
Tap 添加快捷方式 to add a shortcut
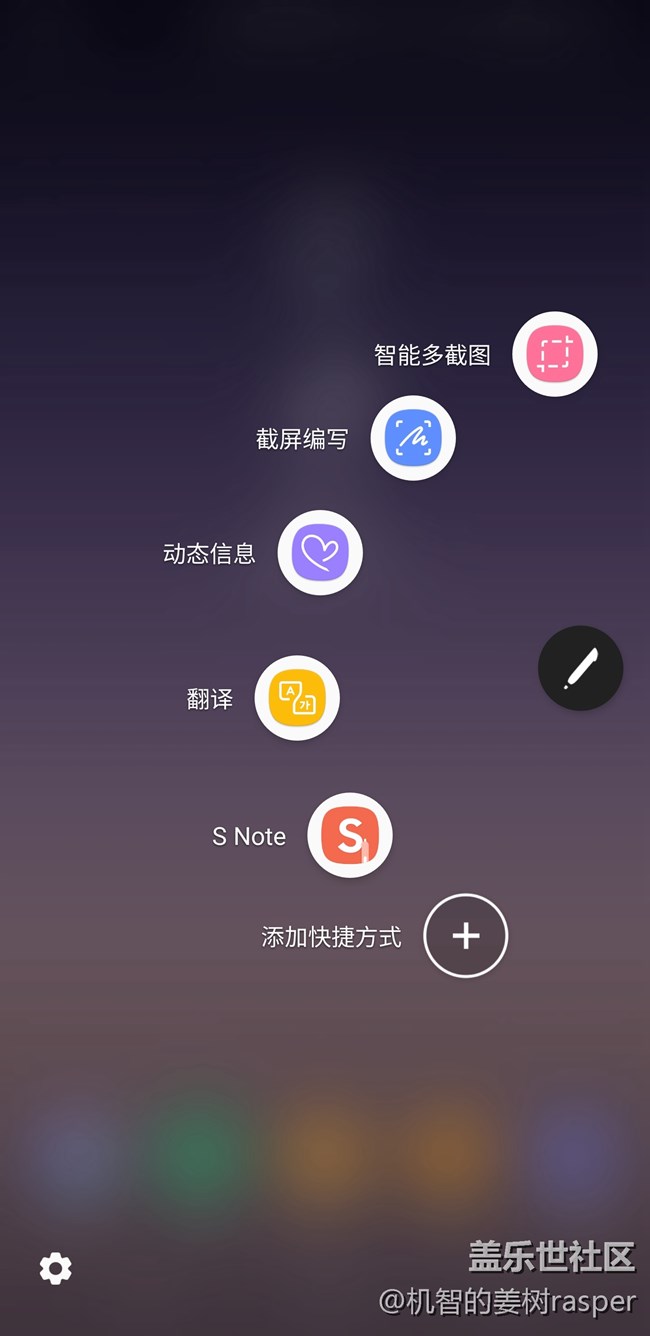pyautogui.click(x=466, y=936)
